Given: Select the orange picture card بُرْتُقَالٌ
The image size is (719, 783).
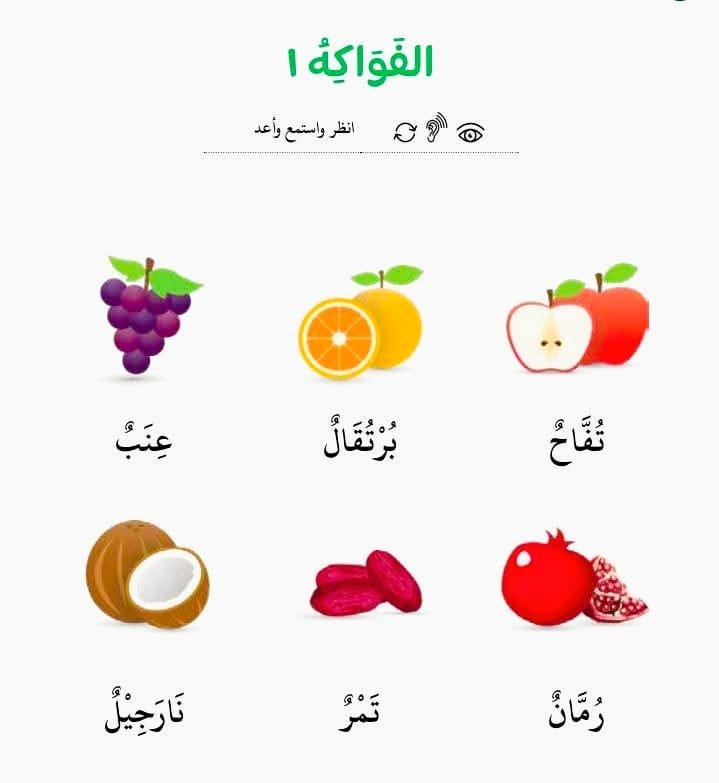Looking at the screenshot, I should (x=360, y=322).
